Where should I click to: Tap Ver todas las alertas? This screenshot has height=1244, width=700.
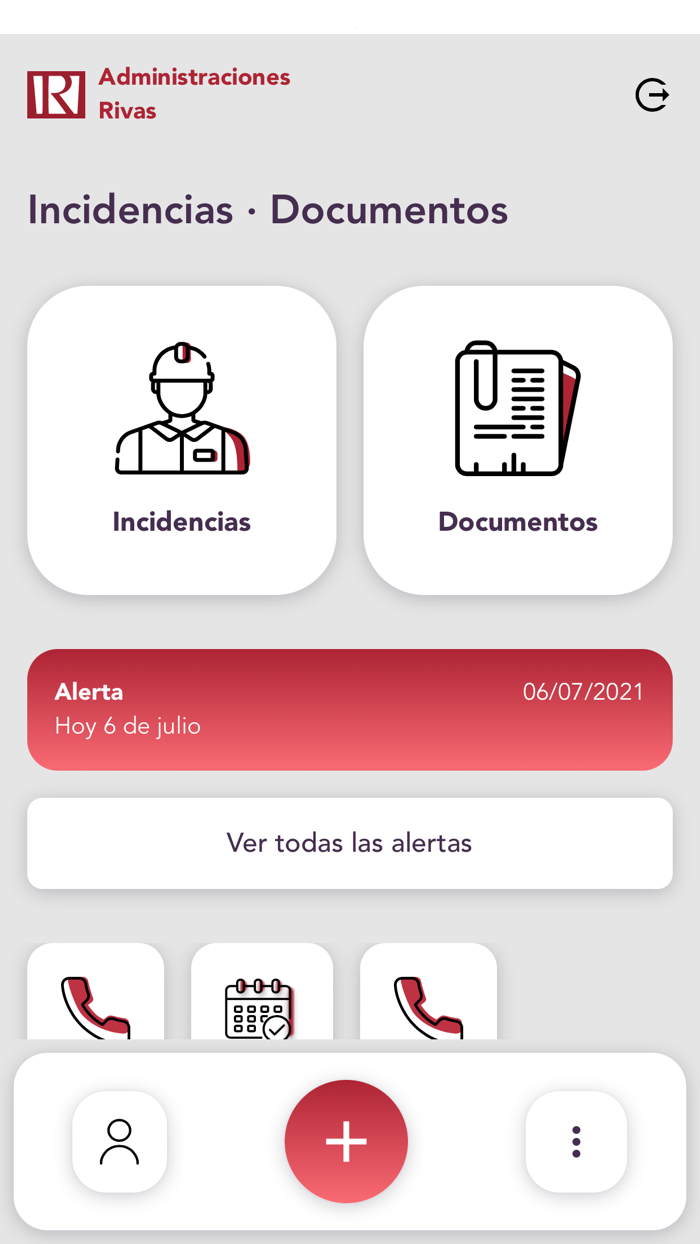pyautogui.click(x=350, y=843)
